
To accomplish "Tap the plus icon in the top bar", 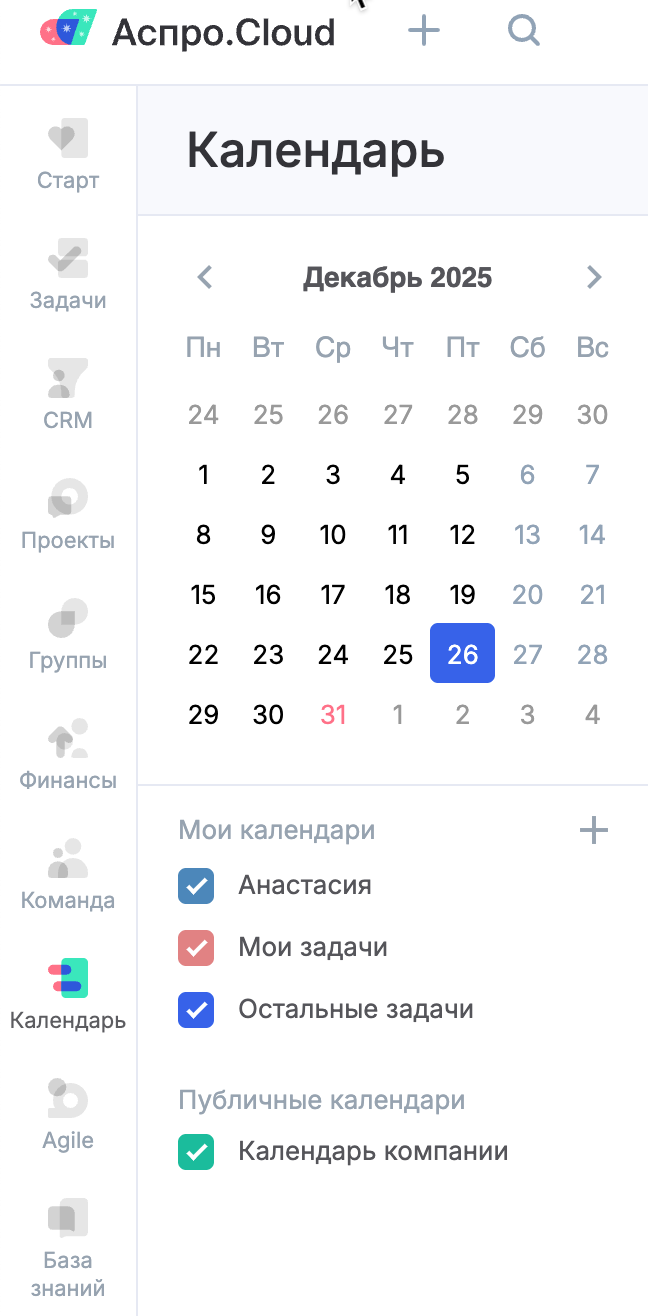I will point(424,31).
